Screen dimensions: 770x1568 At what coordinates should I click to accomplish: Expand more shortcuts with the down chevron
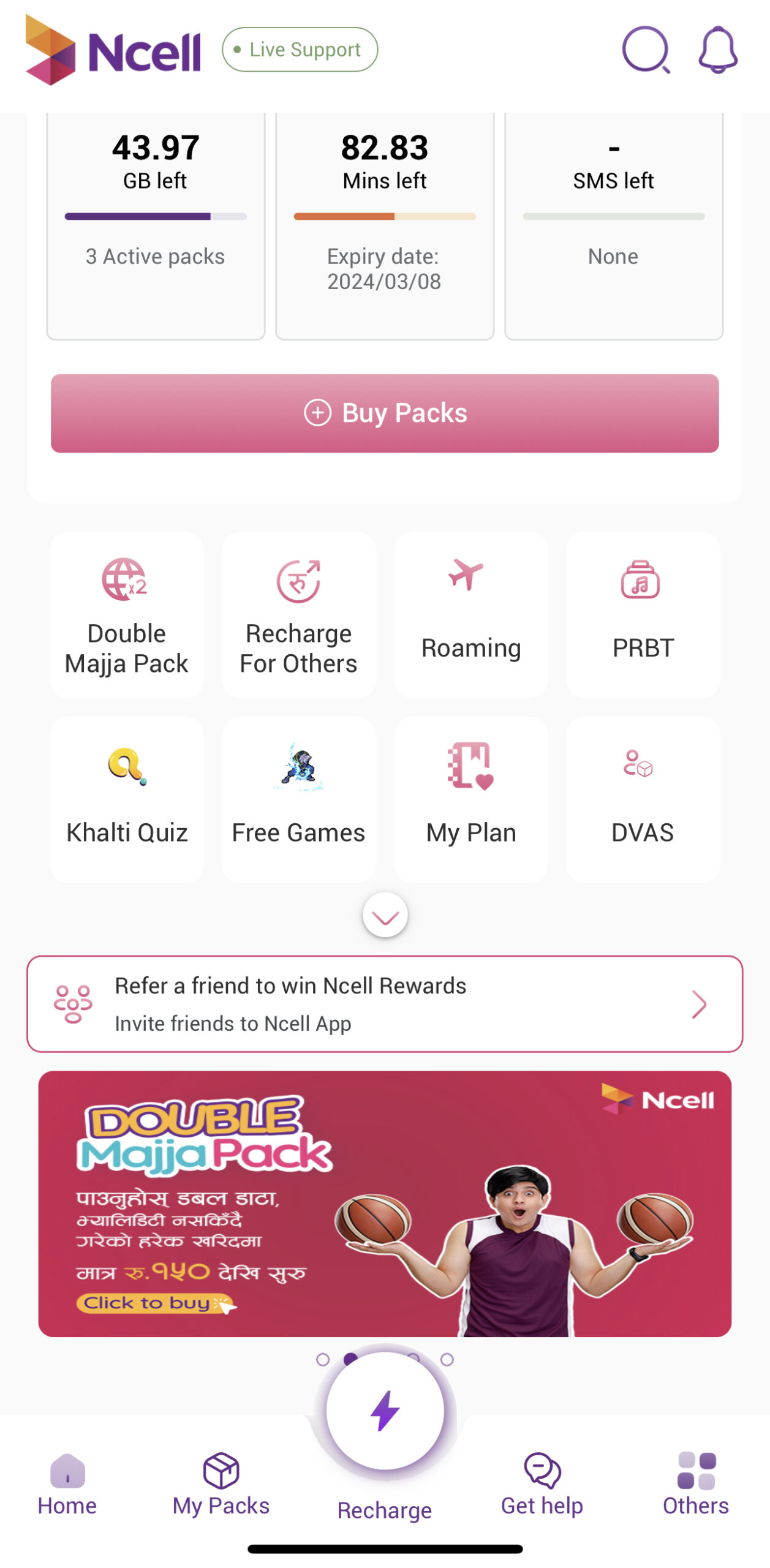[x=385, y=915]
